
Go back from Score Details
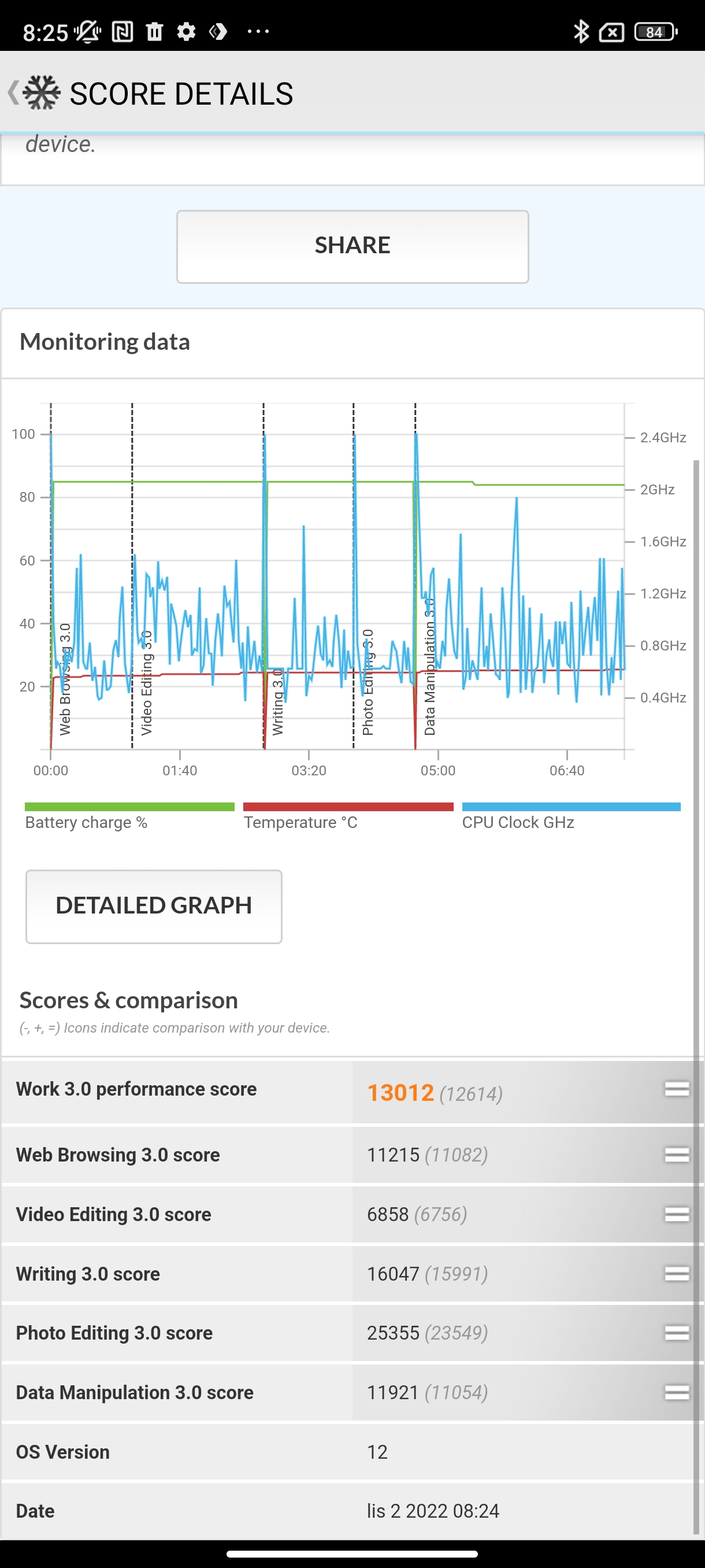(x=14, y=93)
